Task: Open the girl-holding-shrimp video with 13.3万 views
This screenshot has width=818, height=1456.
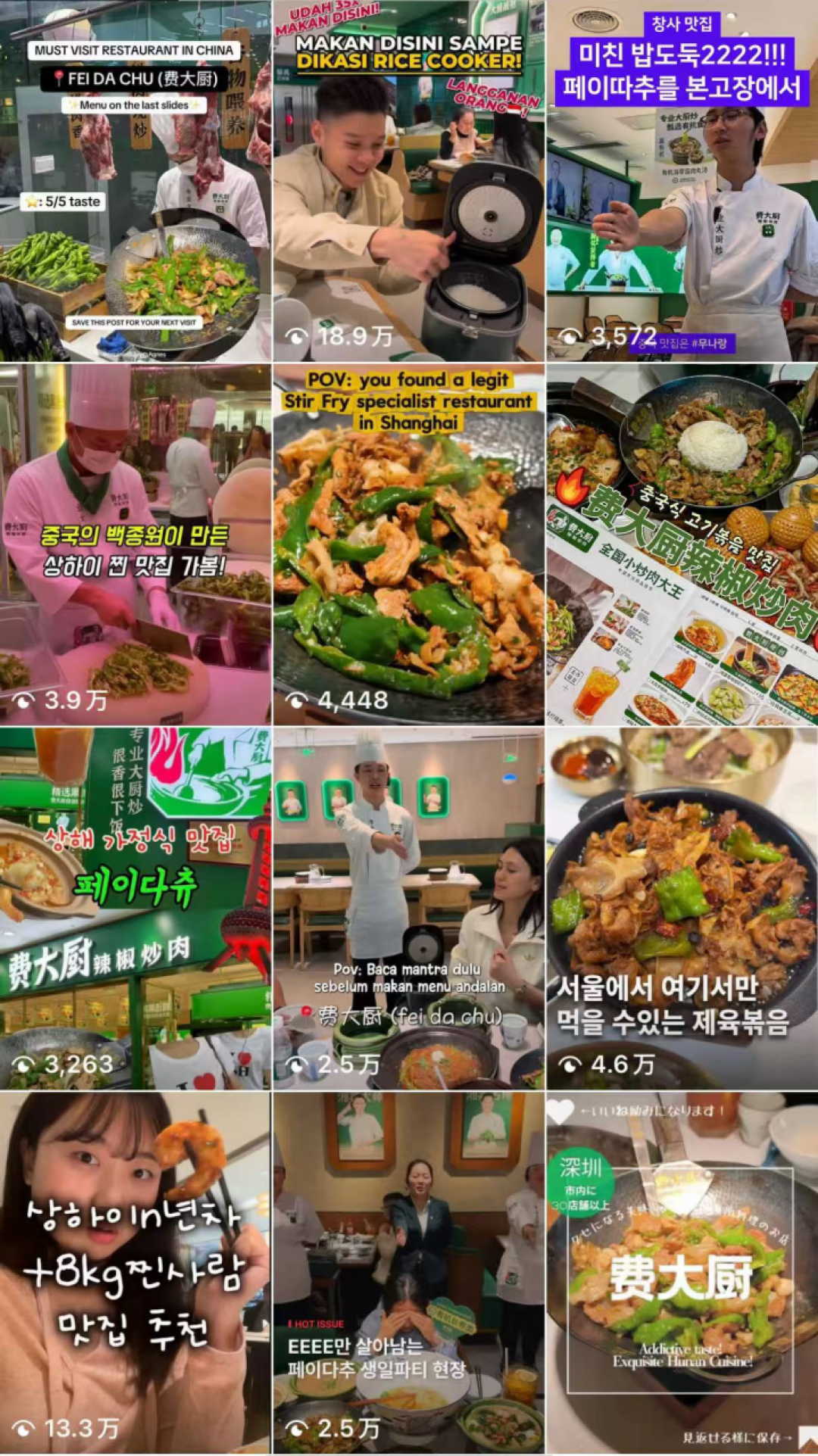Action: pos(136,1273)
